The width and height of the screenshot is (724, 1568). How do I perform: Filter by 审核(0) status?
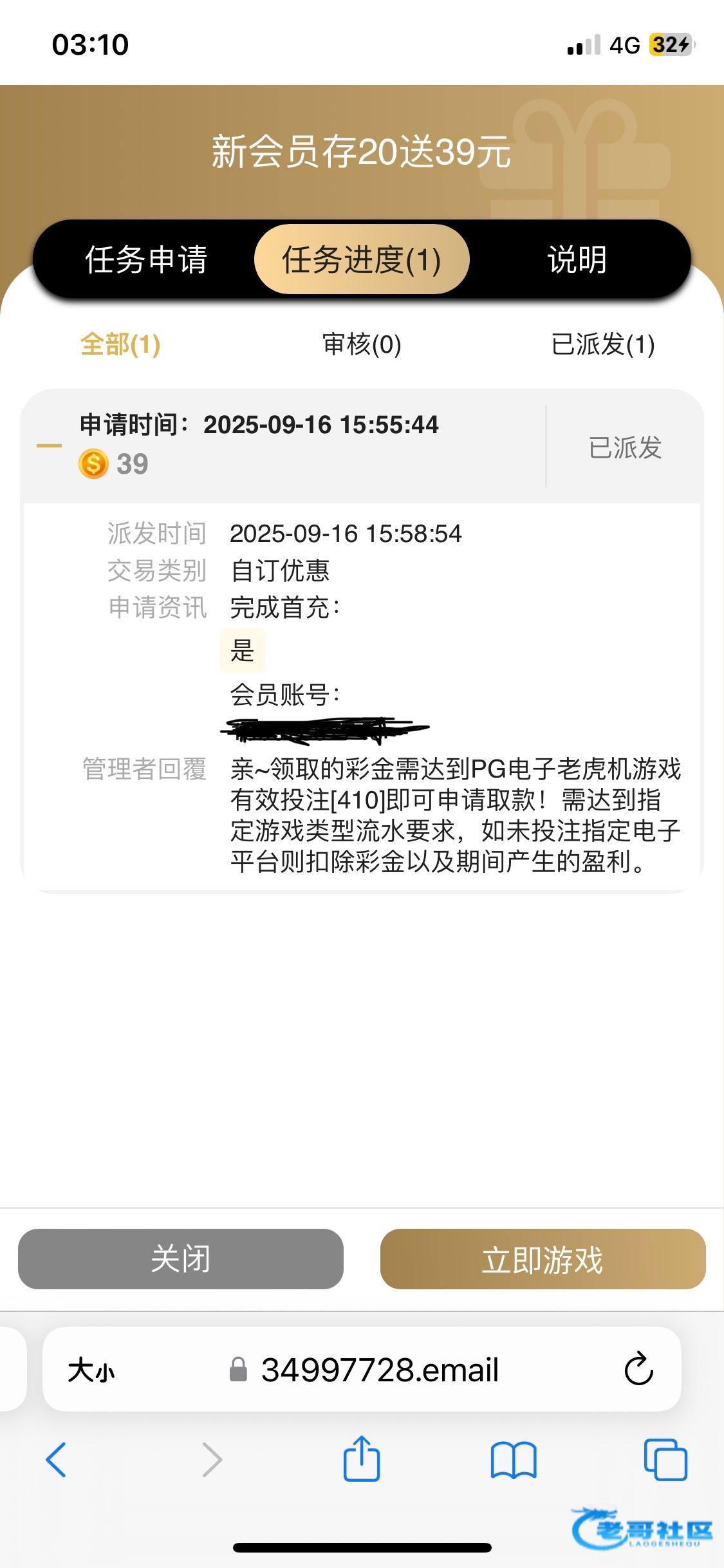pos(362,344)
